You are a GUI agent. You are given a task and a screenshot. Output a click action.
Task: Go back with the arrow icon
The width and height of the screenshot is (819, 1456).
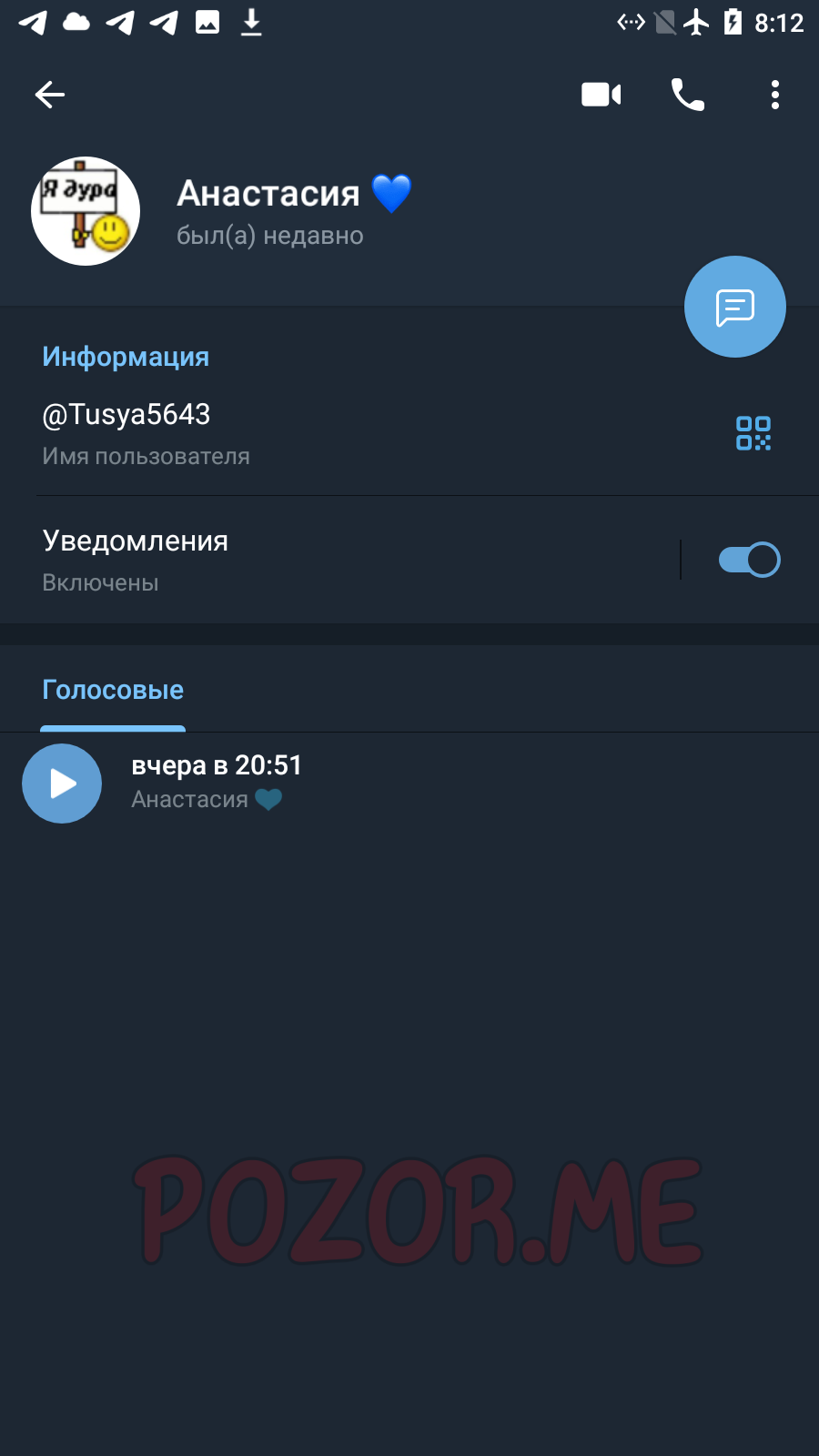50,95
